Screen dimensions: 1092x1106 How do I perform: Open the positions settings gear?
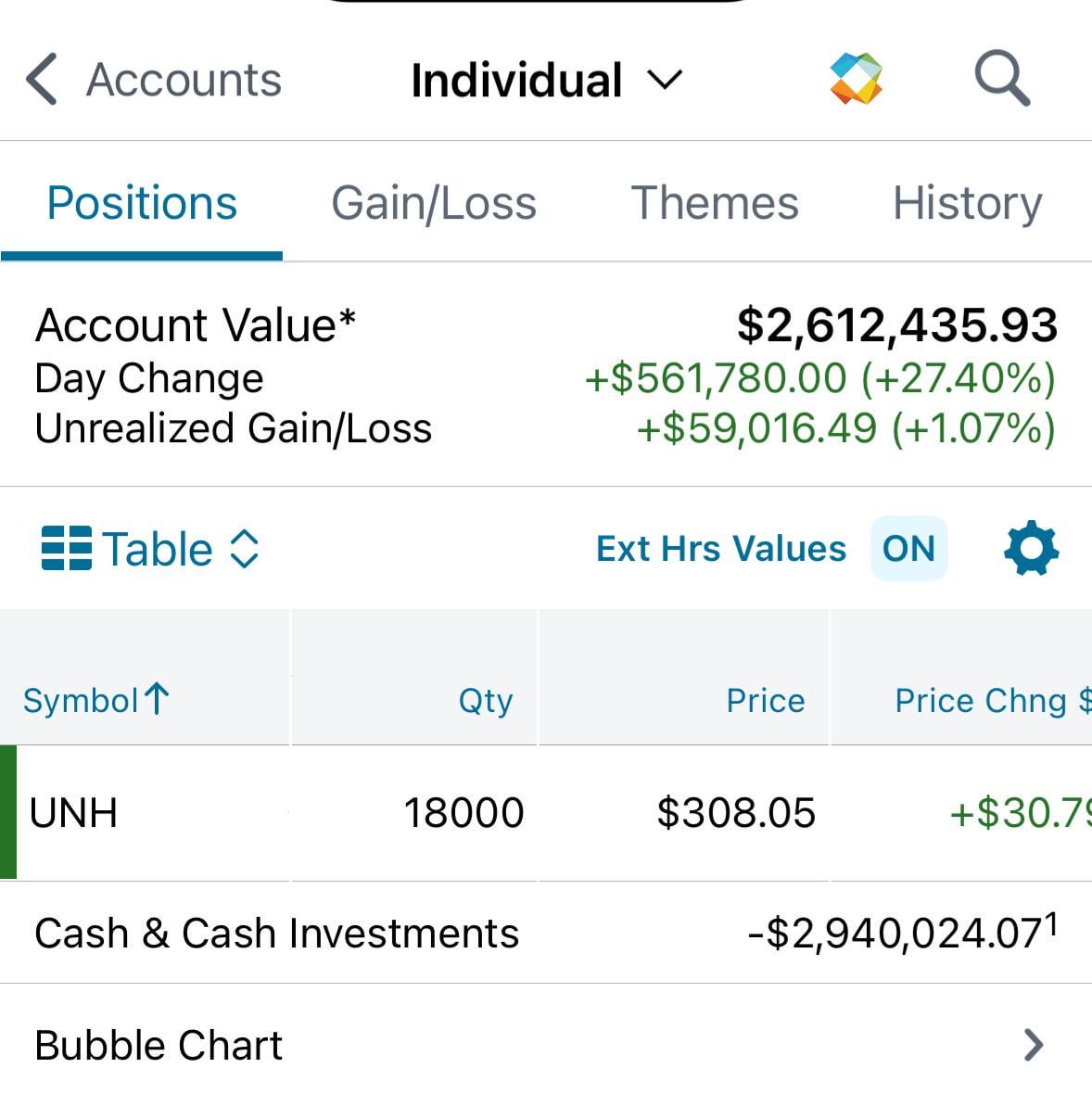(x=1031, y=549)
